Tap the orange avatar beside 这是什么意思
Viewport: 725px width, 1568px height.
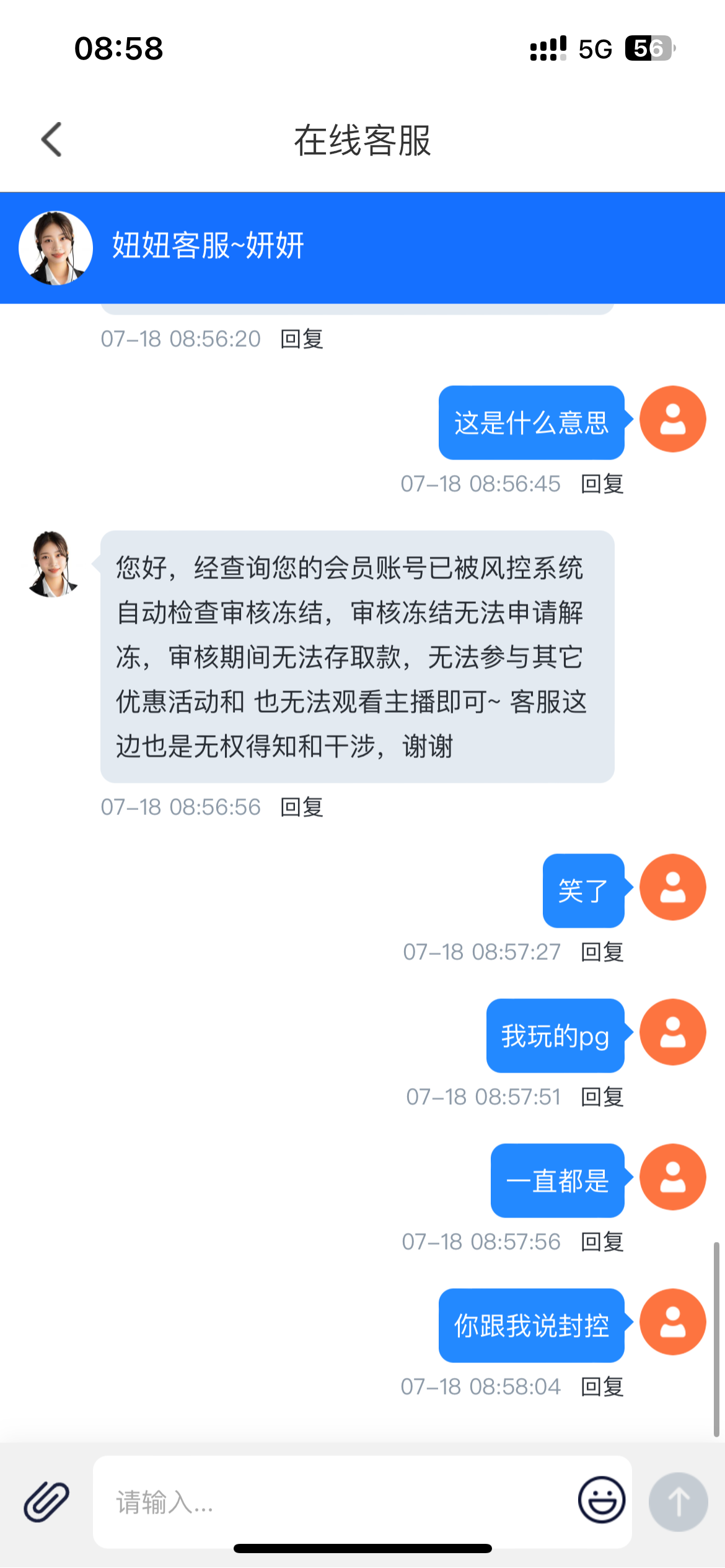[x=672, y=419]
